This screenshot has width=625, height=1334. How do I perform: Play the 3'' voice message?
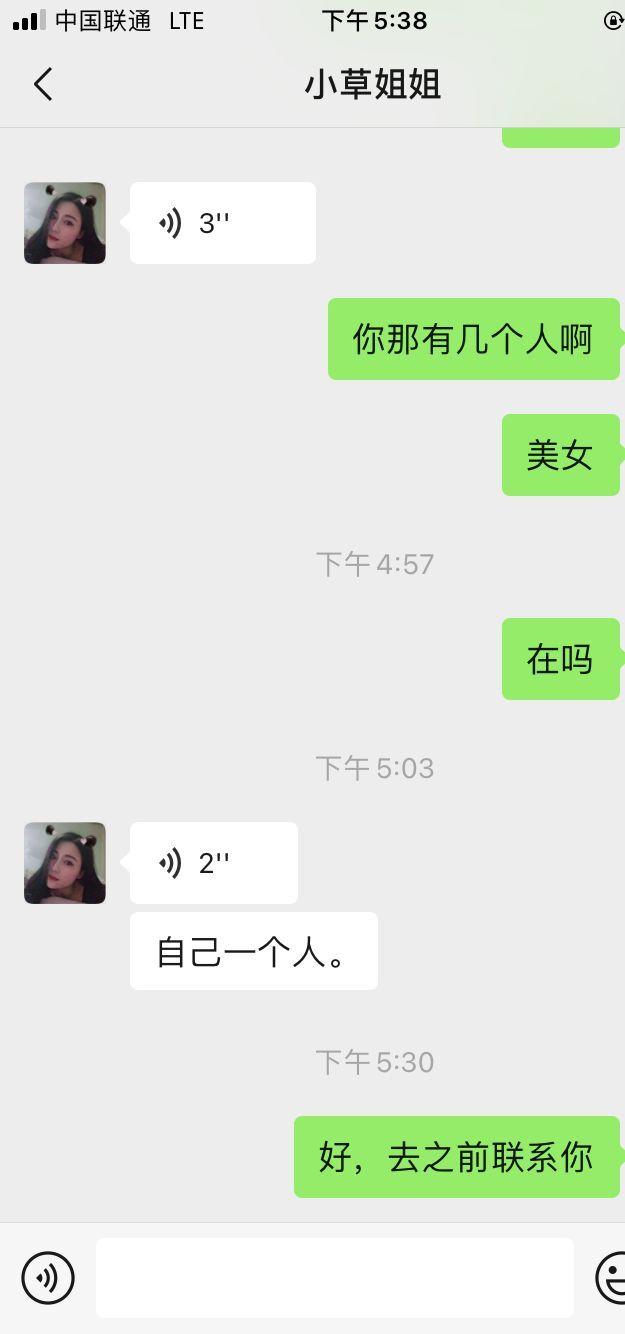(222, 223)
